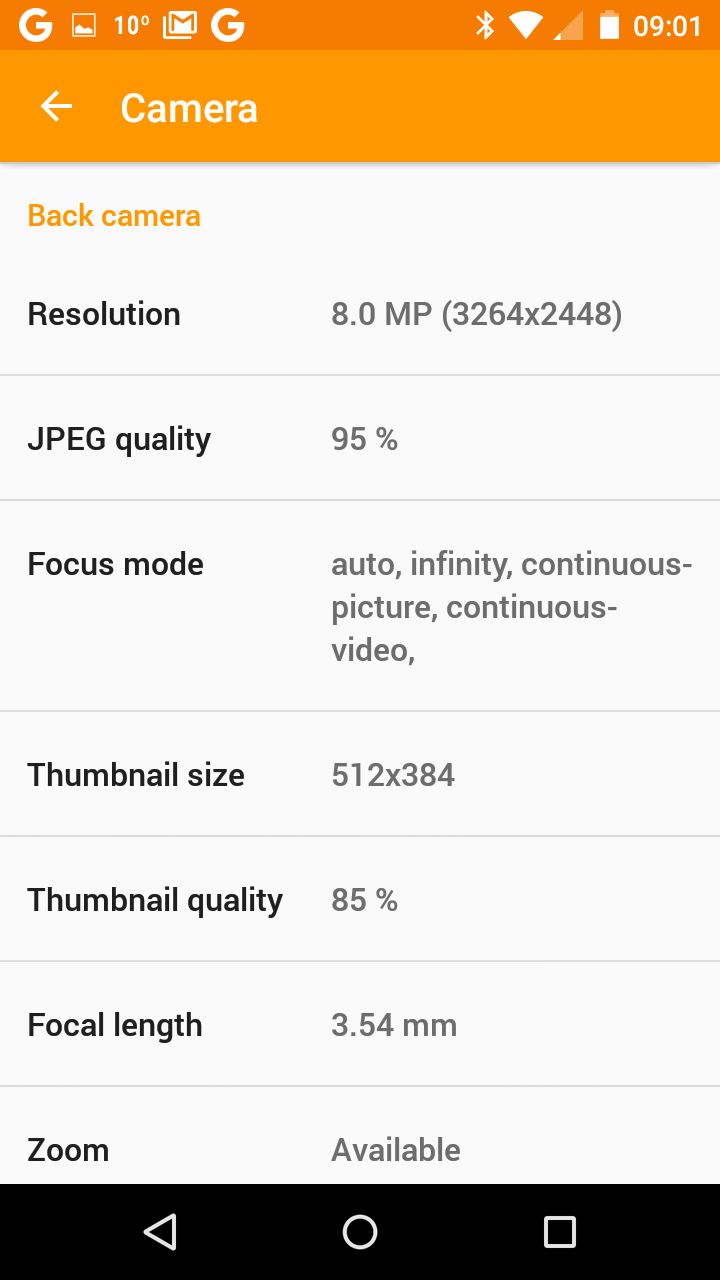This screenshot has width=720, height=1280.
Task: Tap the system back button
Action: pyautogui.click(x=160, y=1232)
